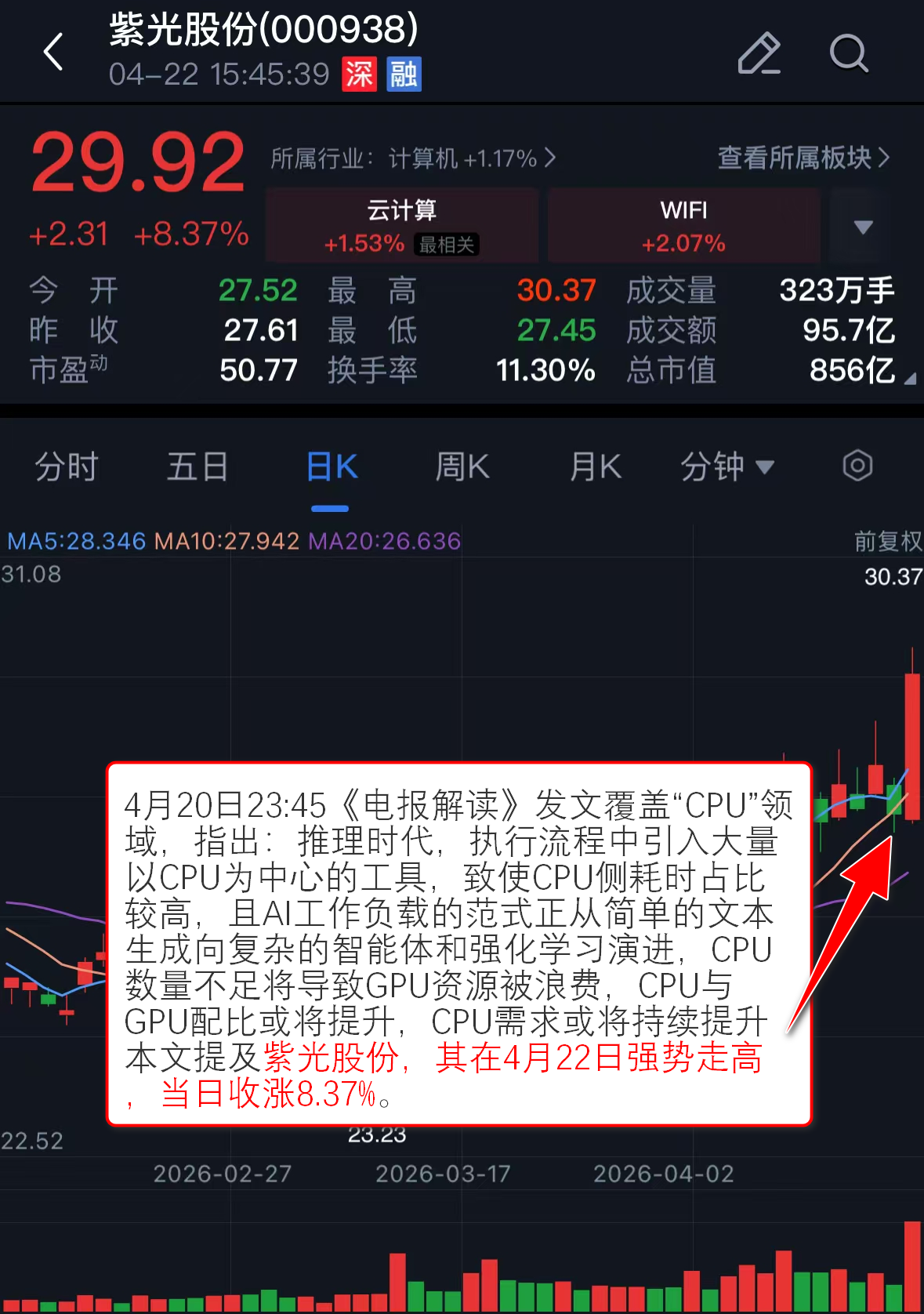Switch to the 五日 chart tab
The image size is (924, 1314).
197,467
